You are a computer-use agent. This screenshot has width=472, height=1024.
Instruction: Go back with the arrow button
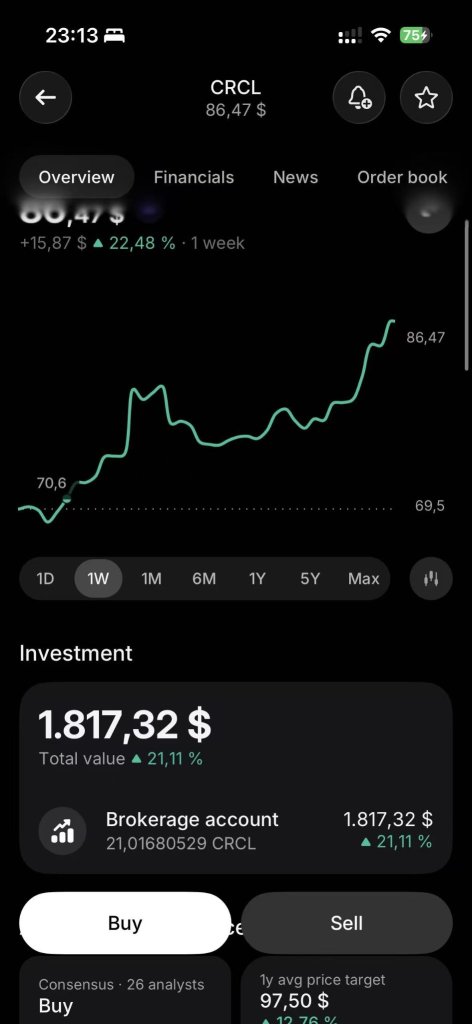pyautogui.click(x=46, y=98)
